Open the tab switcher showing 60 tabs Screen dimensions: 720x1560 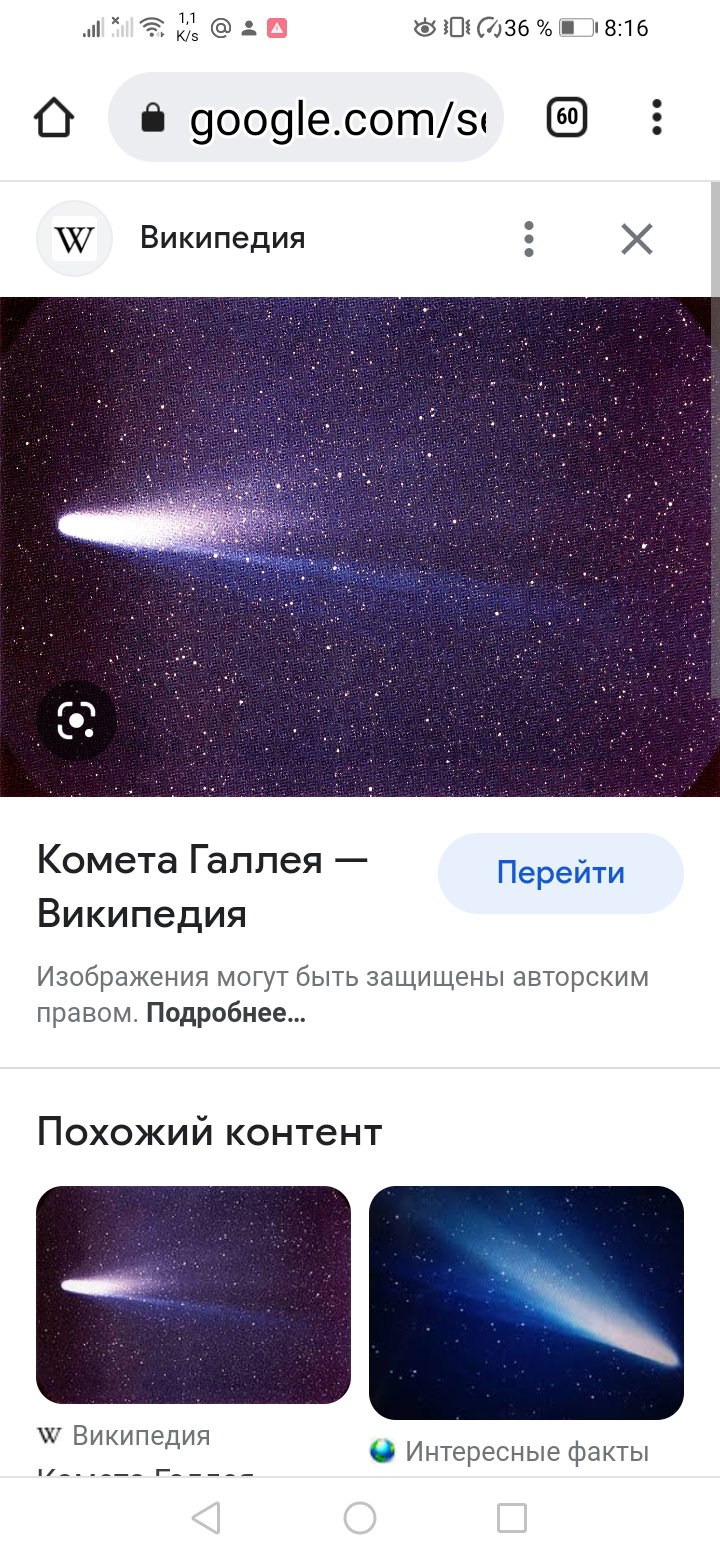[x=567, y=118]
